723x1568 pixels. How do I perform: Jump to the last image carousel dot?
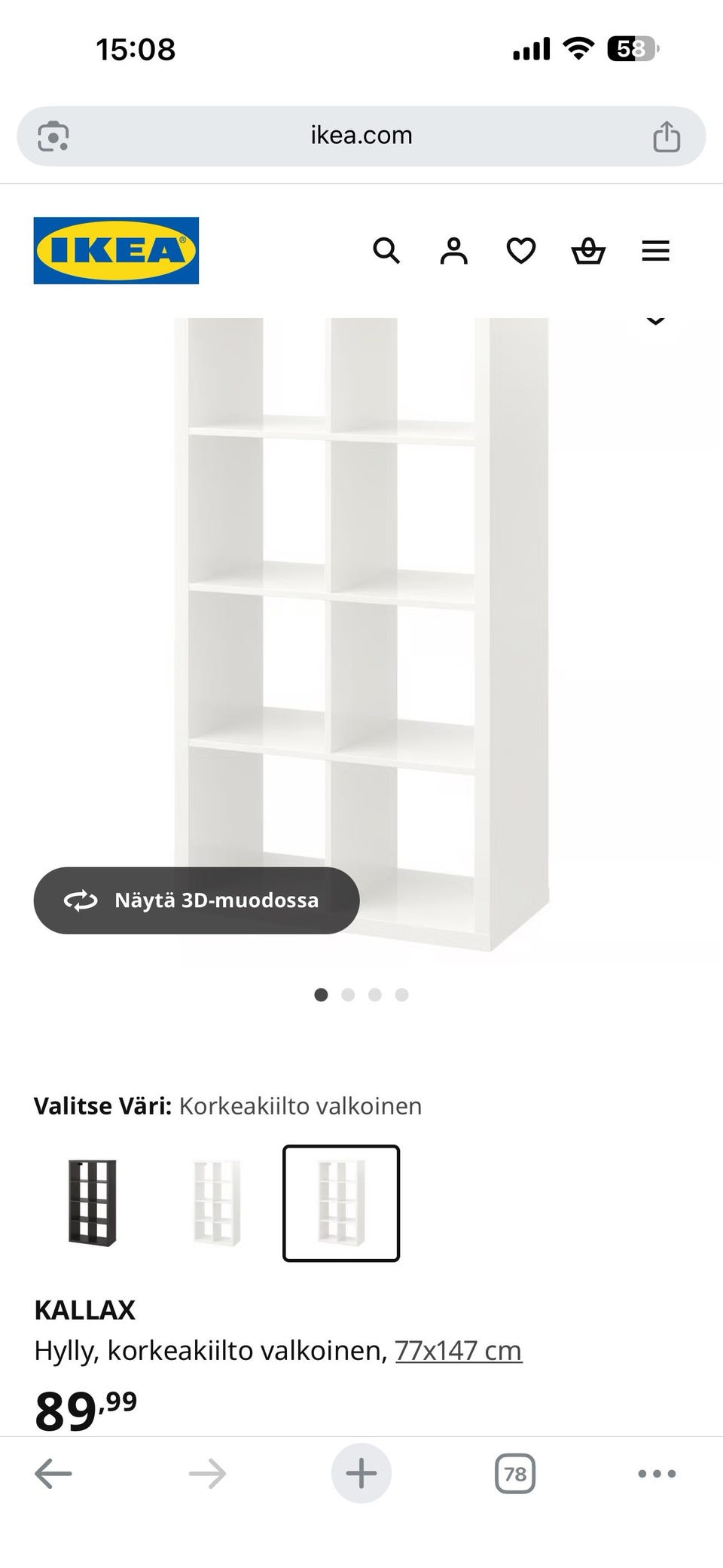pyautogui.click(x=403, y=995)
